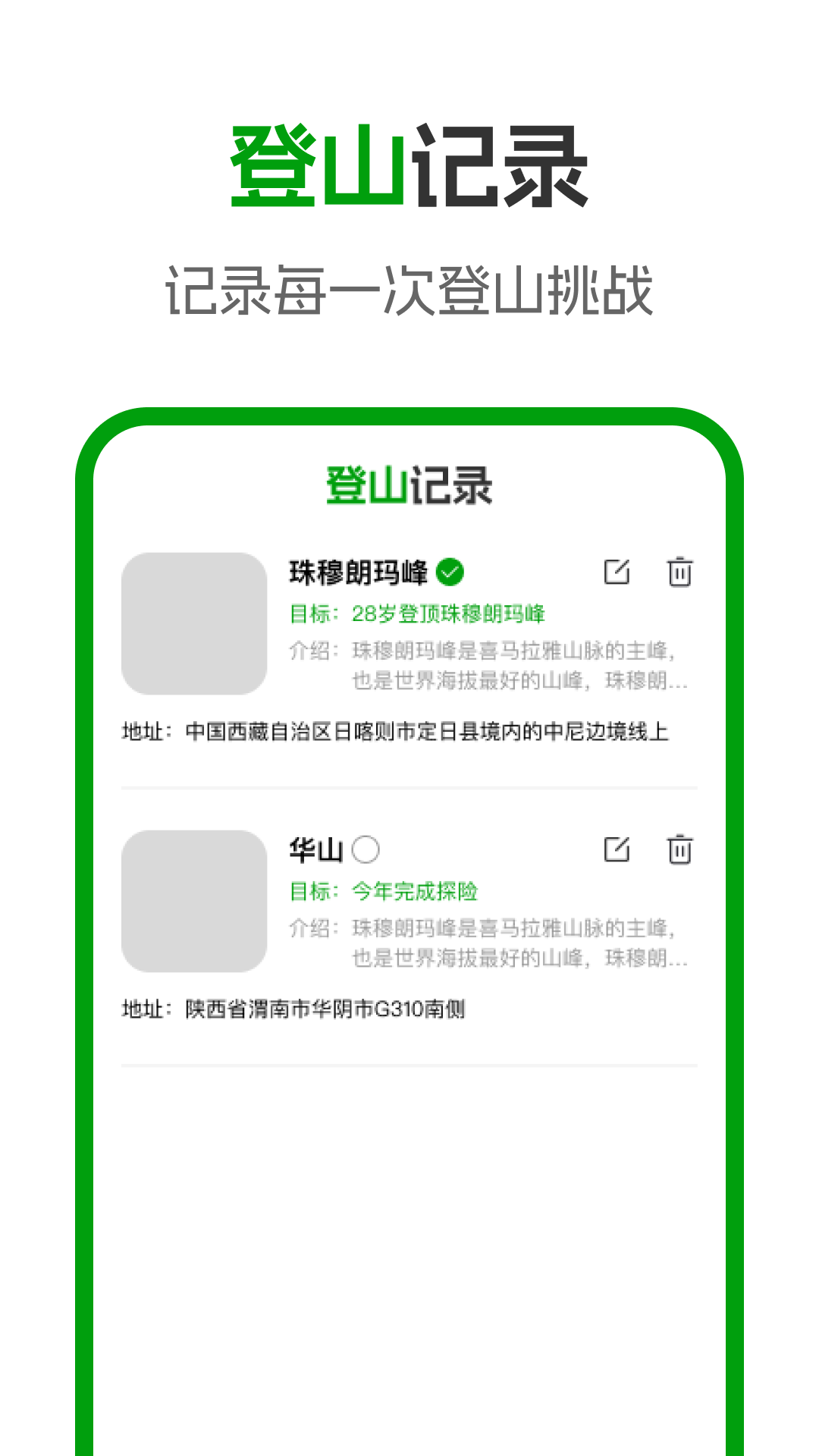
Task: Click the delete trash icon for 华山
Action: [680, 849]
